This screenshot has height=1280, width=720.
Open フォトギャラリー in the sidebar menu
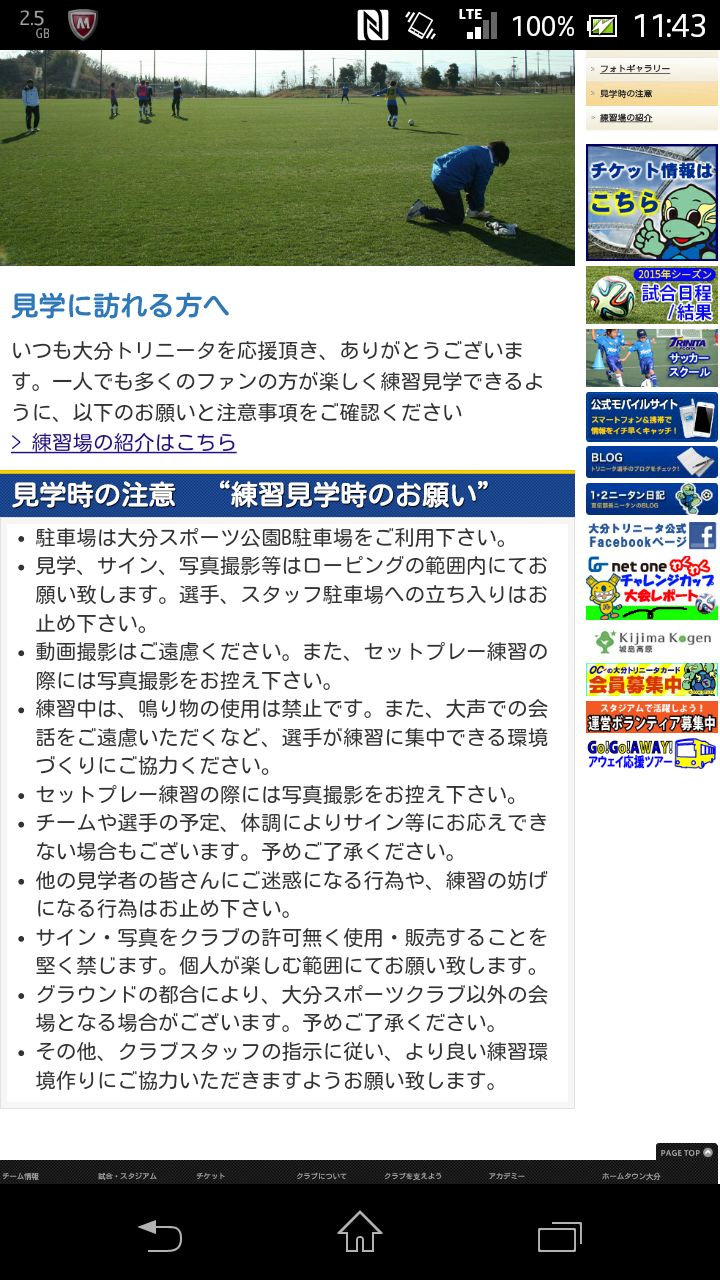click(635, 69)
